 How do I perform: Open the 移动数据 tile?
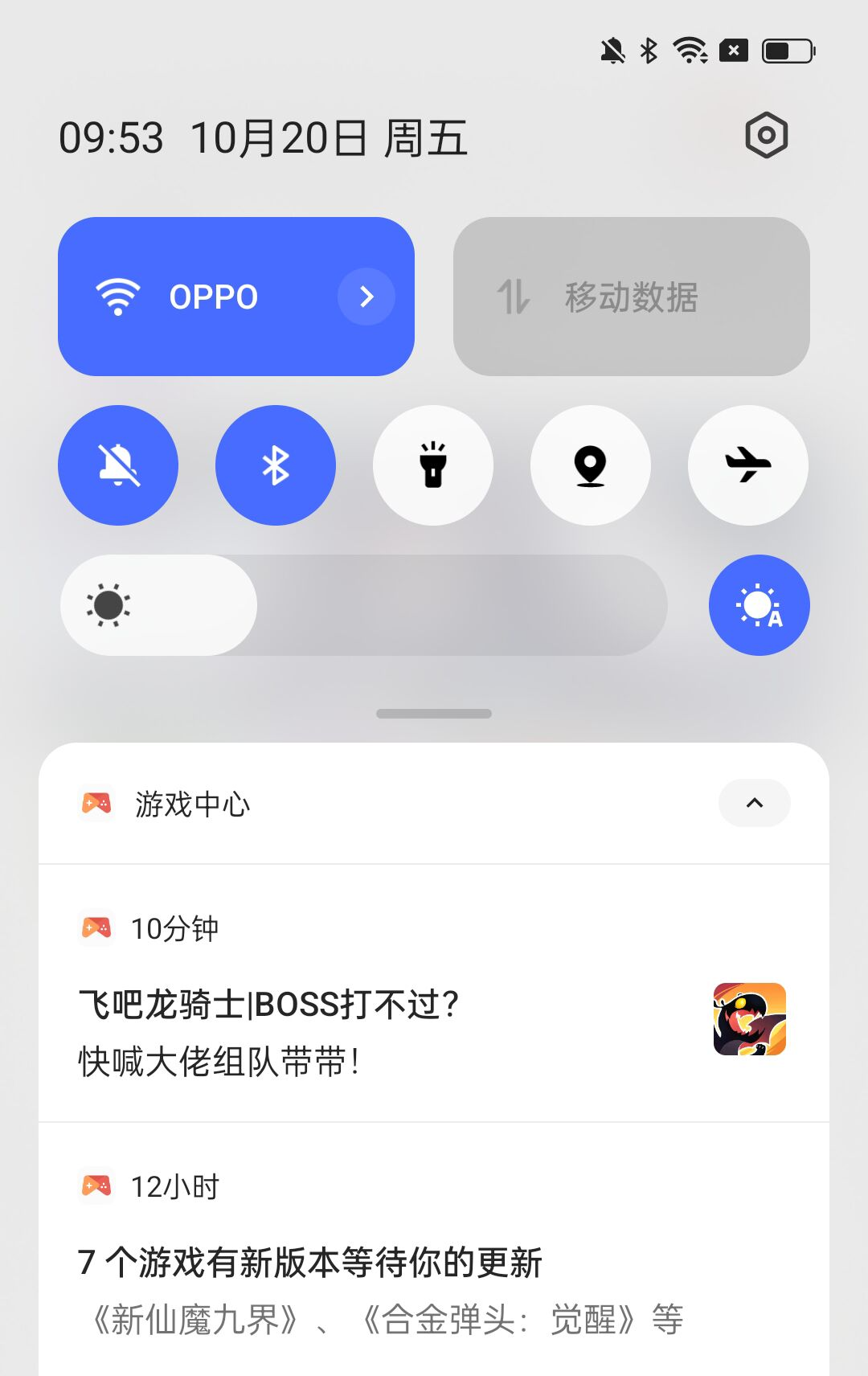(632, 297)
